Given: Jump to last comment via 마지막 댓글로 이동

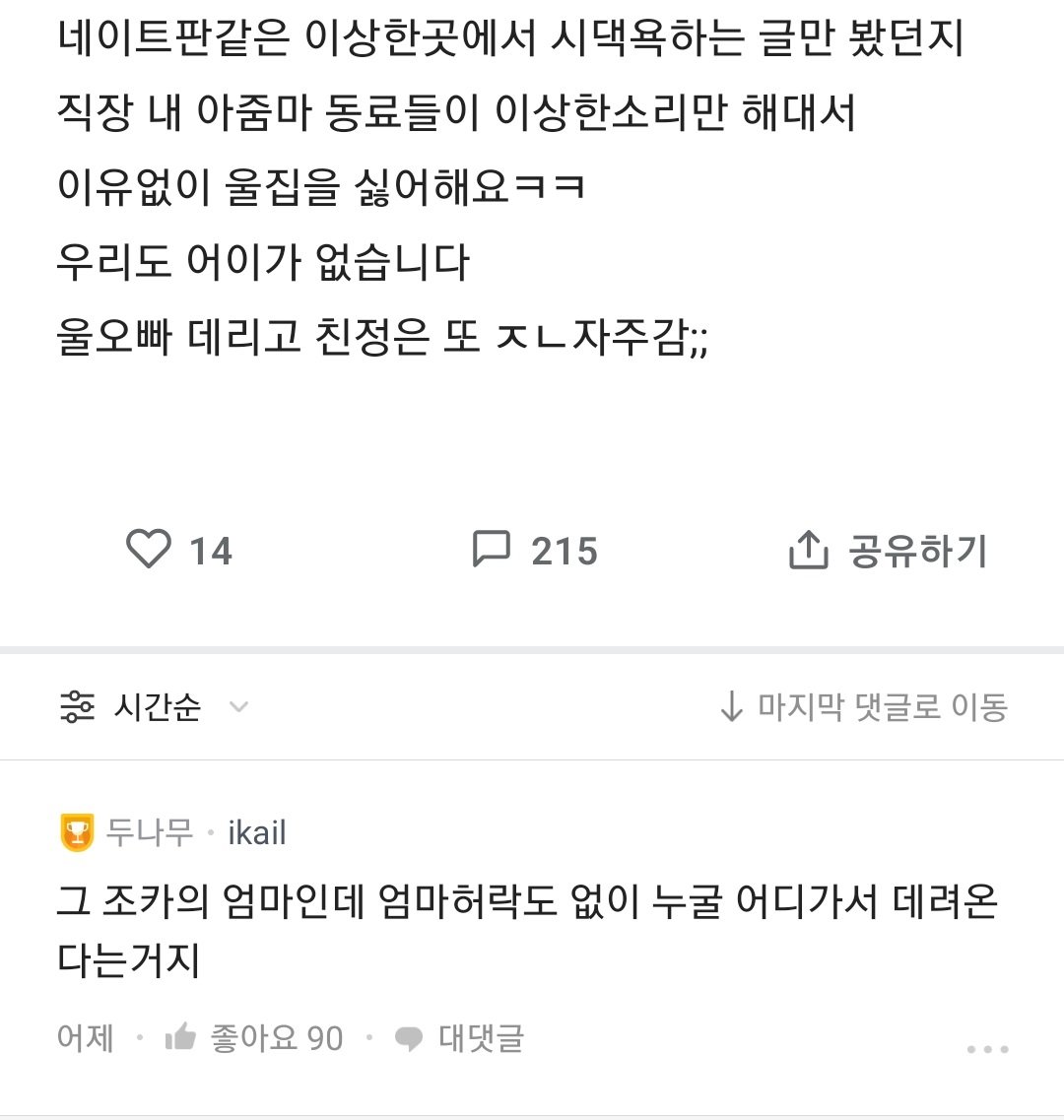Looking at the screenshot, I should (864, 707).
